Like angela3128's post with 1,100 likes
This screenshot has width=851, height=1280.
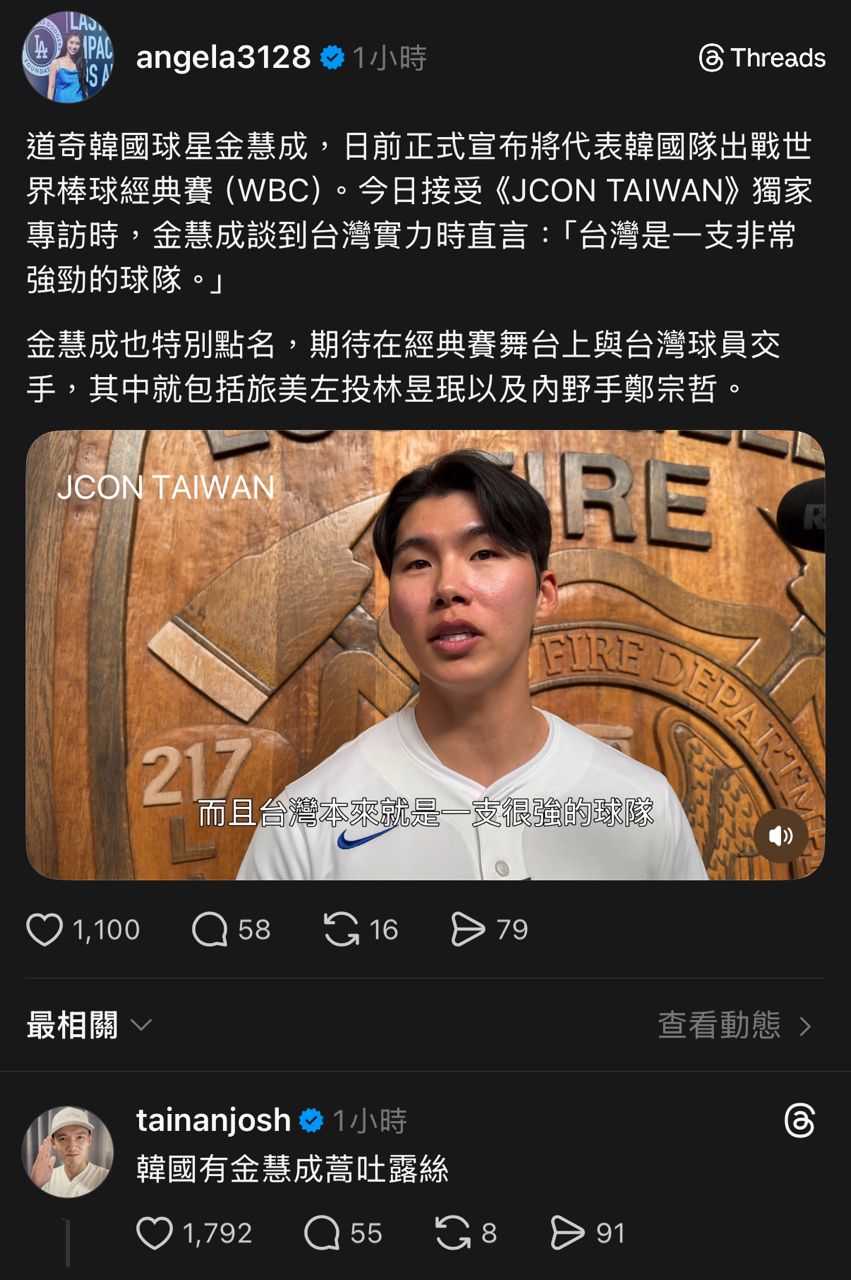coord(45,930)
